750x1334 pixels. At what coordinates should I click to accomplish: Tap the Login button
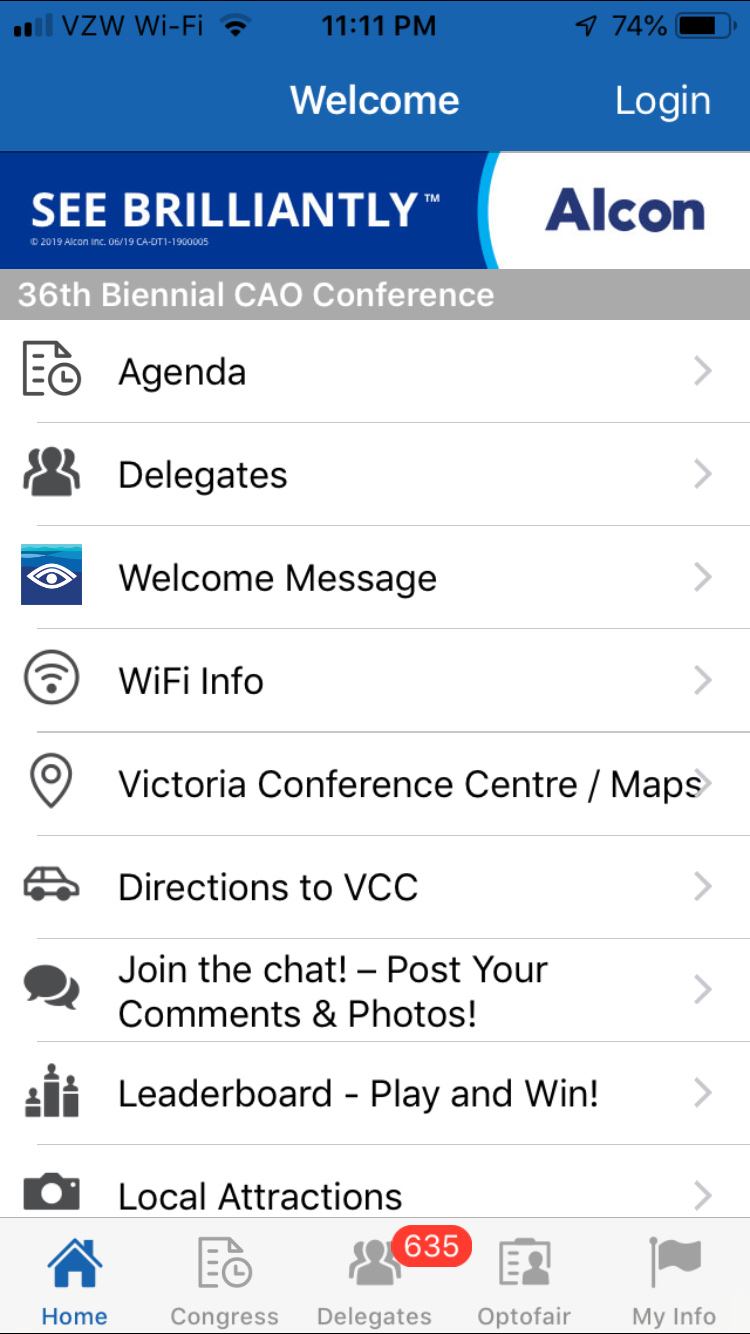tap(662, 101)
